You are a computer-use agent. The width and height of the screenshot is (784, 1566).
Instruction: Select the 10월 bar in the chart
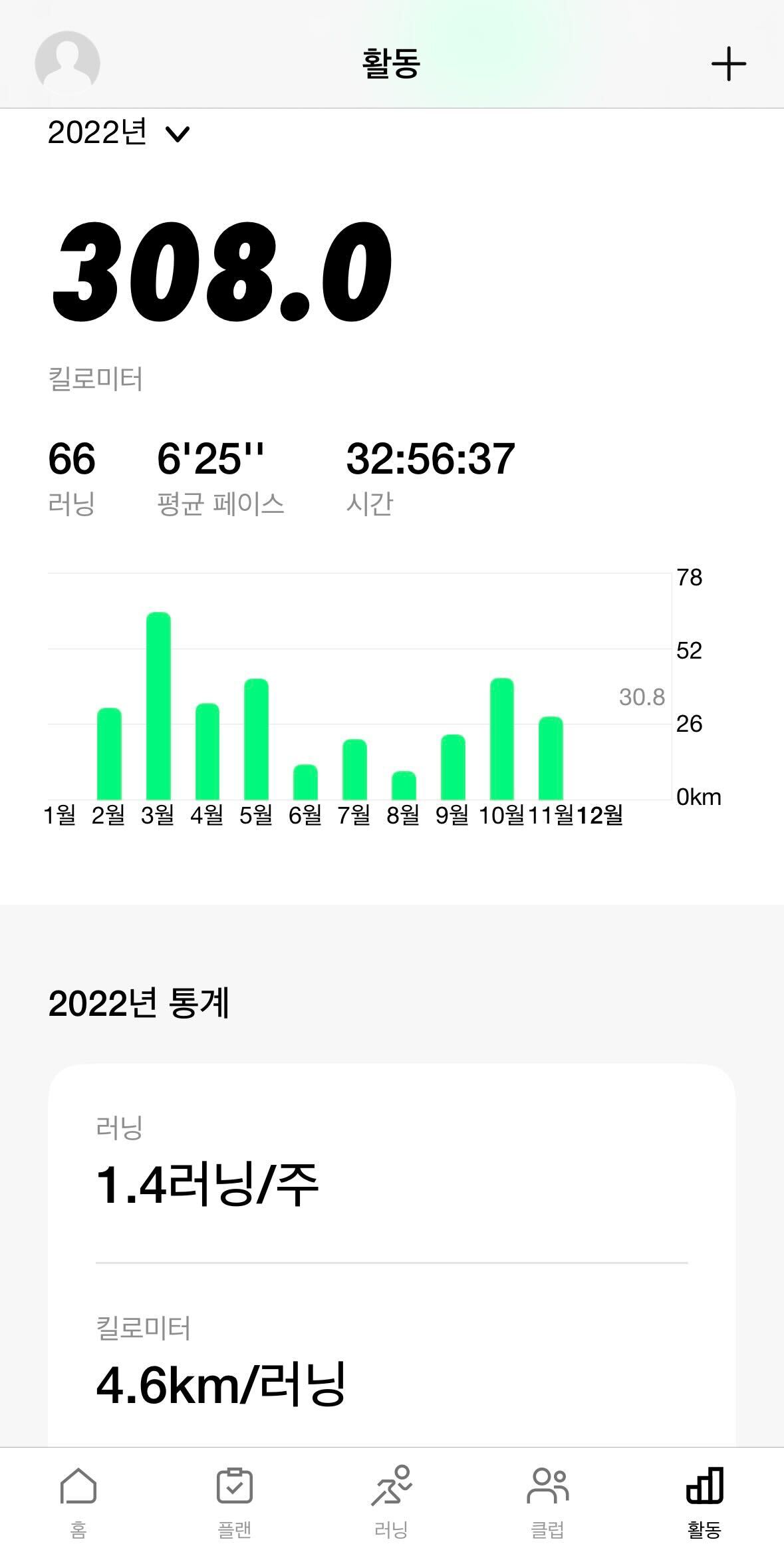coord(502,738)
